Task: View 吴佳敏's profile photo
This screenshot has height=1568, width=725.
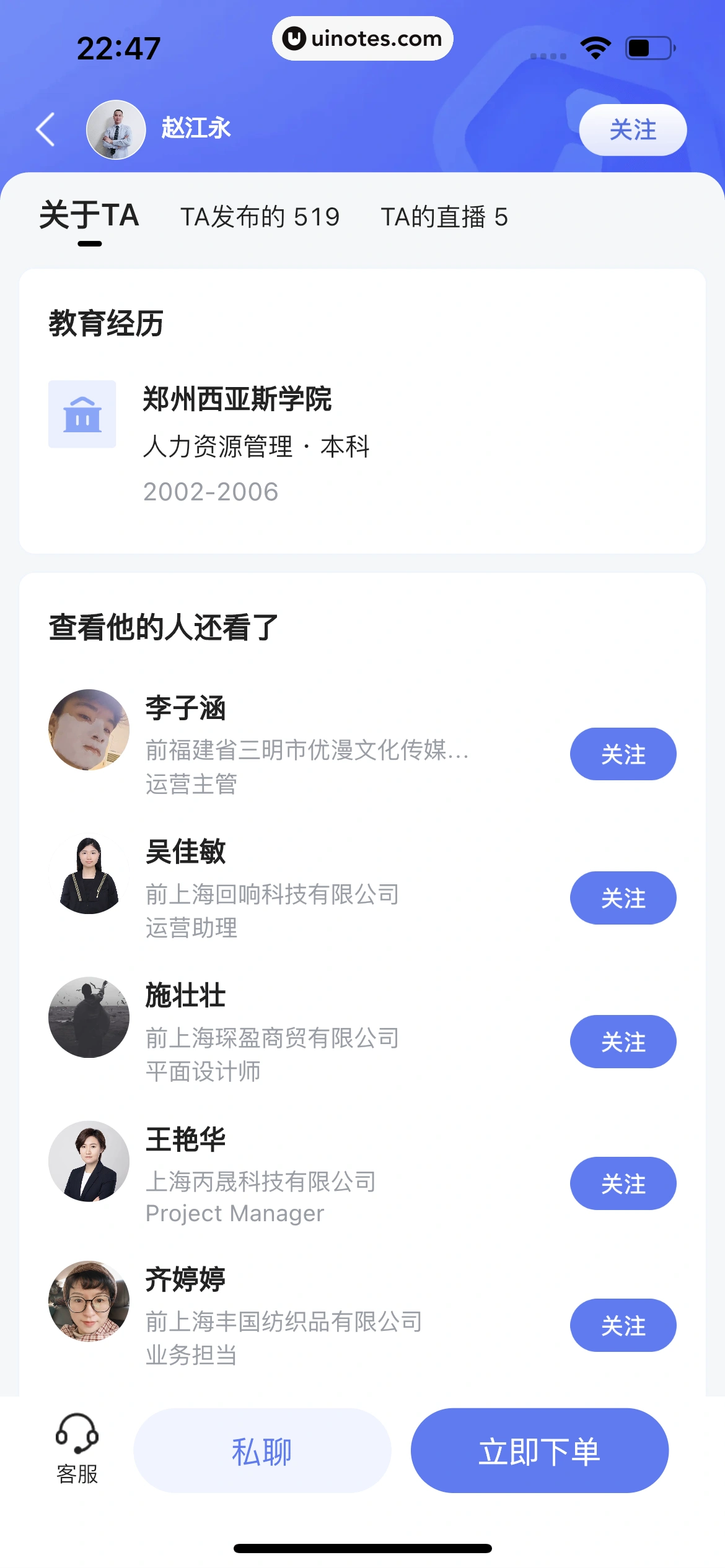Action: click(x=89, y=874)
